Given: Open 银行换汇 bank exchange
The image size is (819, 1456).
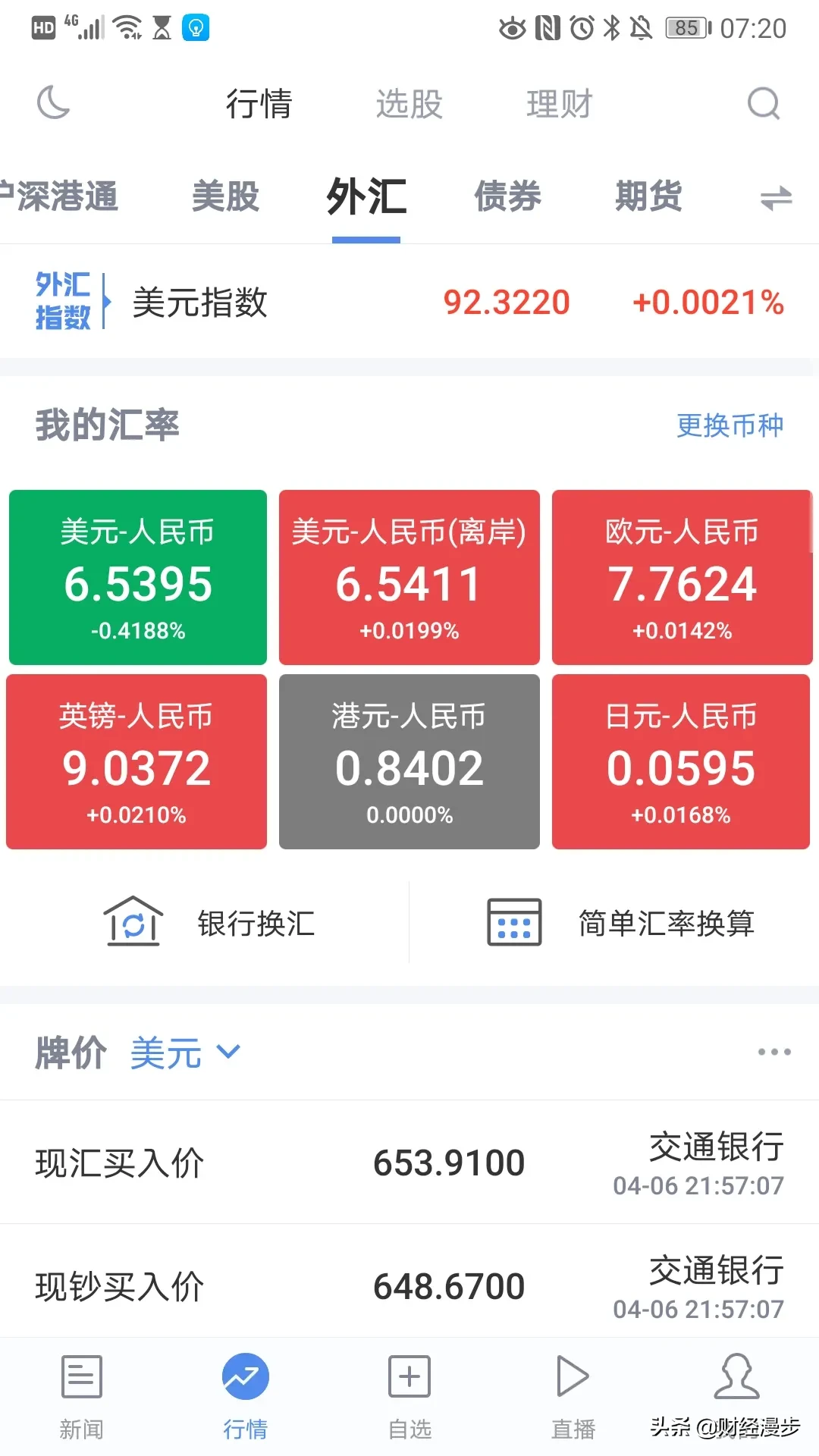Looking at the screenshot, I should pos(209,923).
